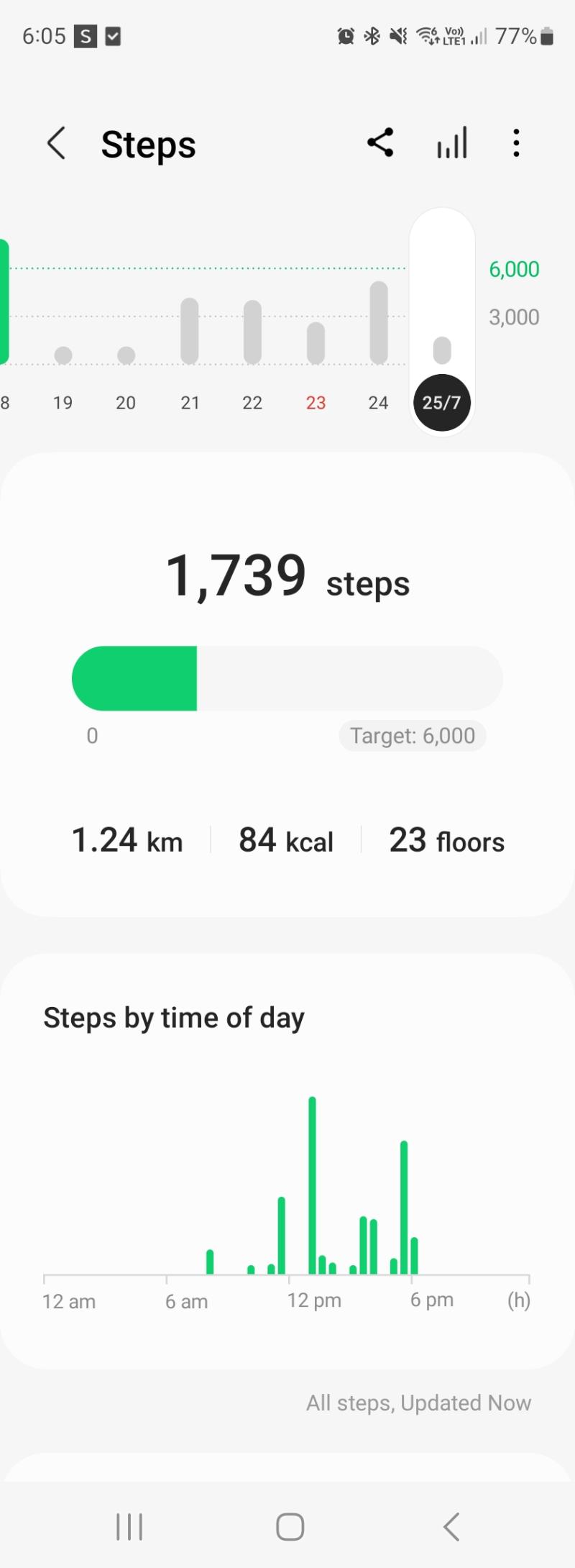The image size is (575, 1568).
Task: Open All steps, Updated Now details
Action: pos(418,1402)
